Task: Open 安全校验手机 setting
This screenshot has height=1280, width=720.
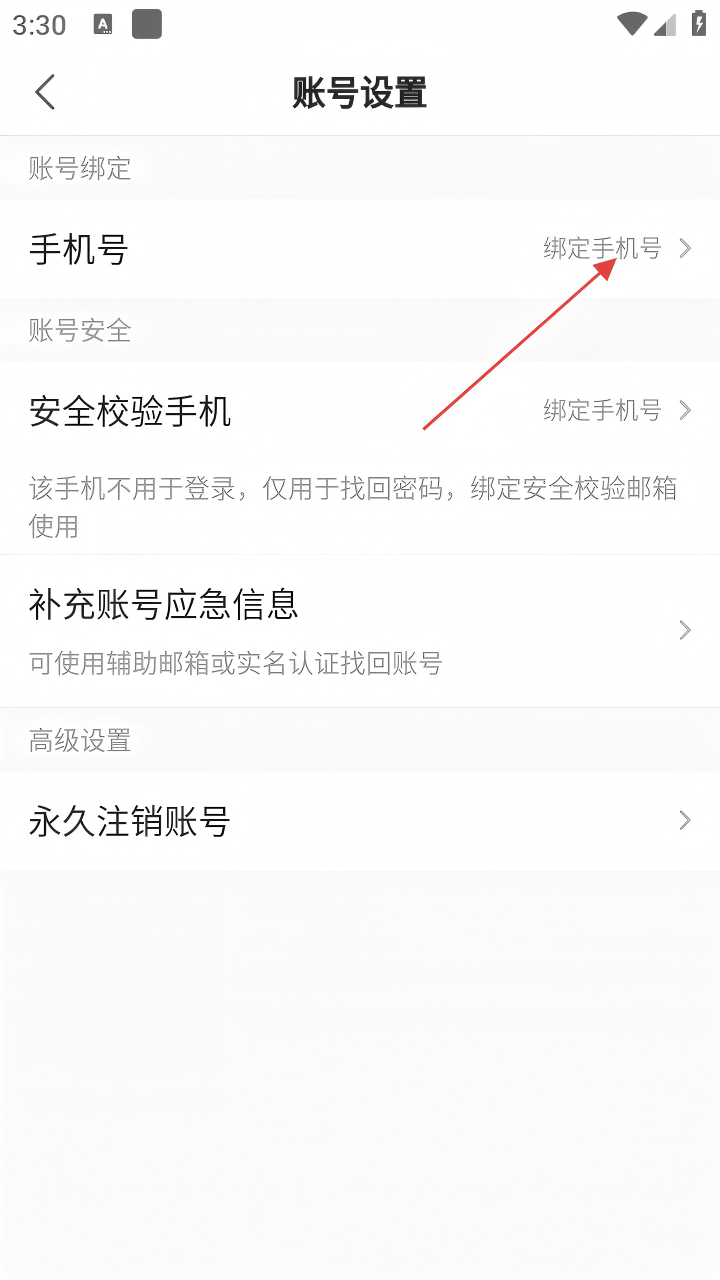Action: (x=360, y=411)
